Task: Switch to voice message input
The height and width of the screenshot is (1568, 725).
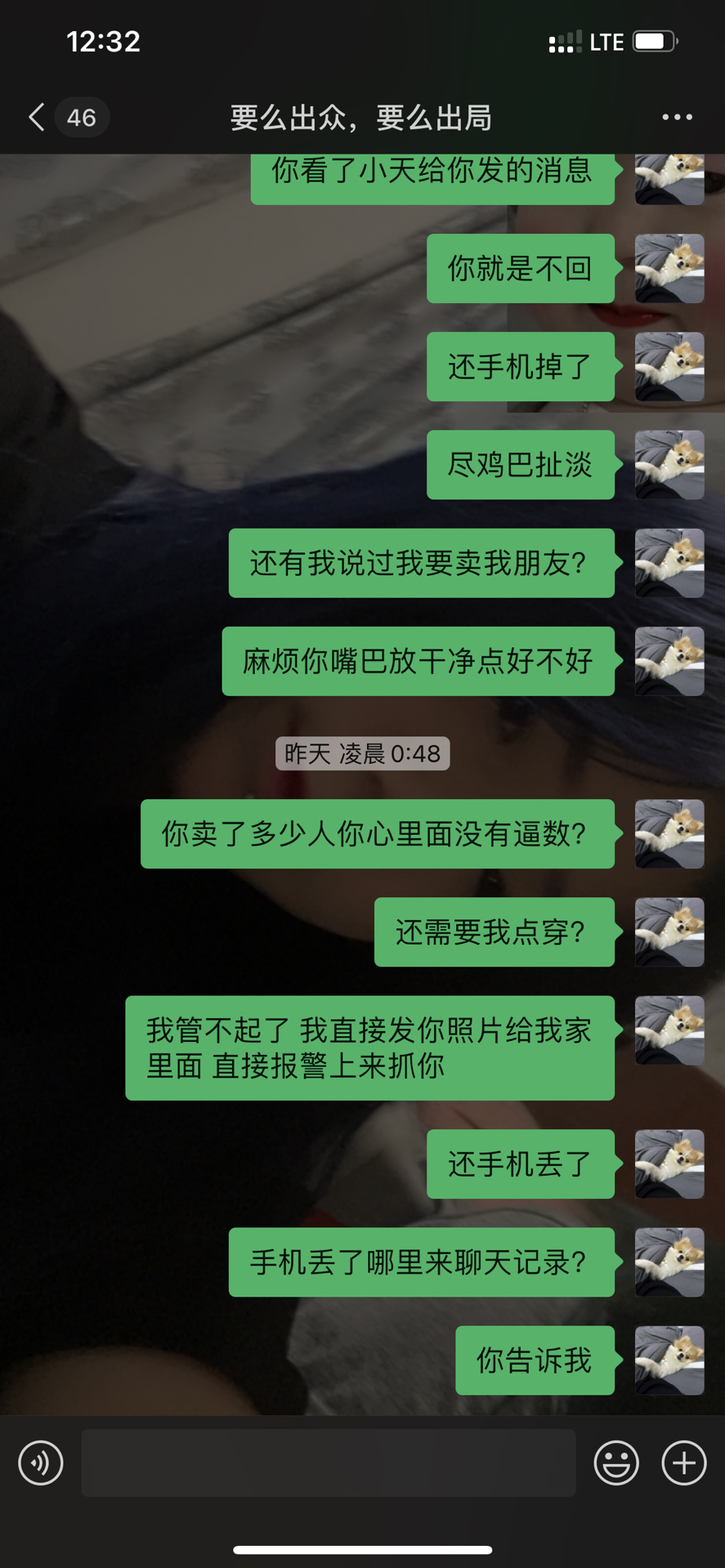Action: tap(41, 1462)
